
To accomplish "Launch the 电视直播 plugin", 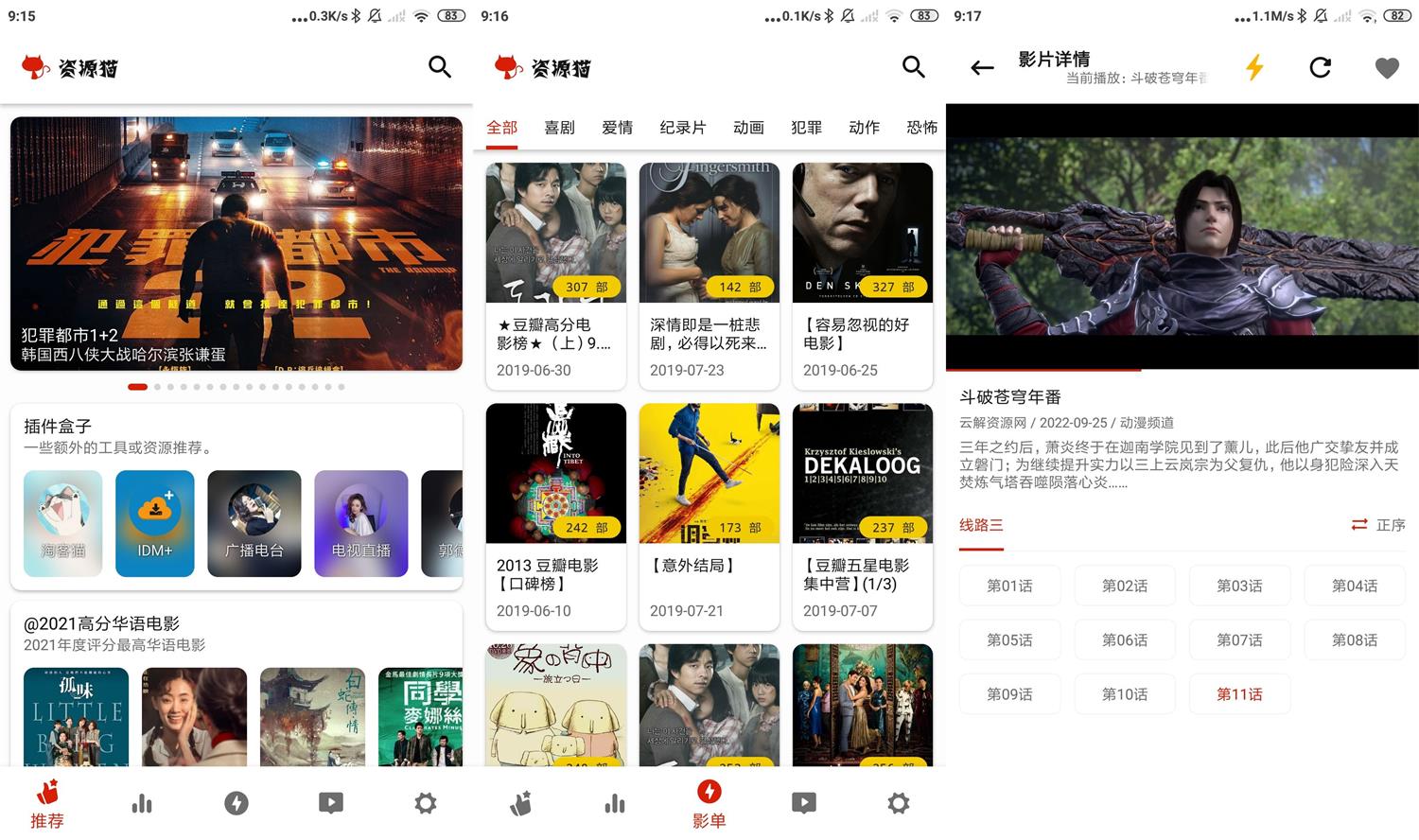I will pos(360,523).
